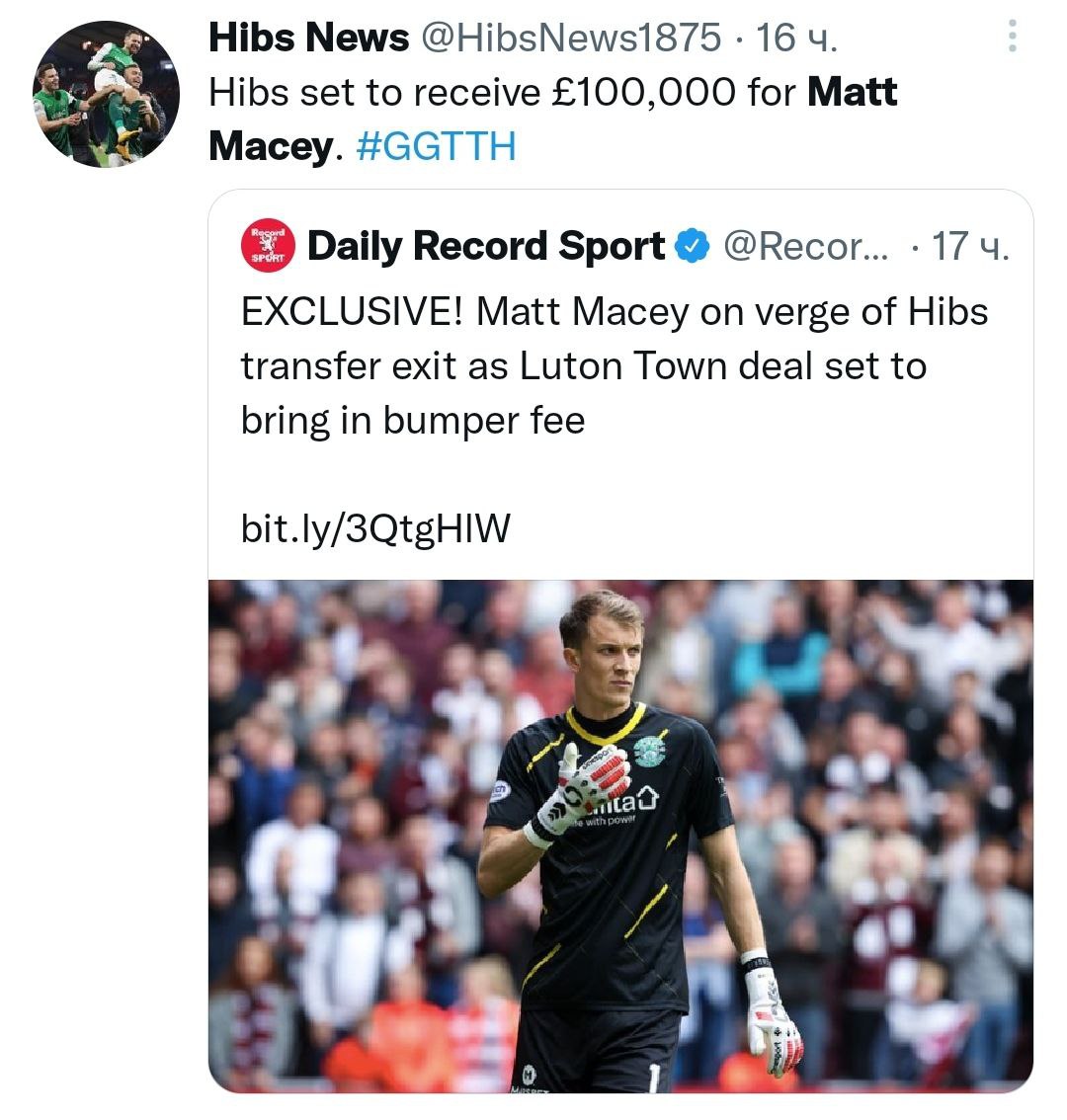Open the tweet overflow menu
The image size is (1067, 1120).
(x=1012, y=38)
